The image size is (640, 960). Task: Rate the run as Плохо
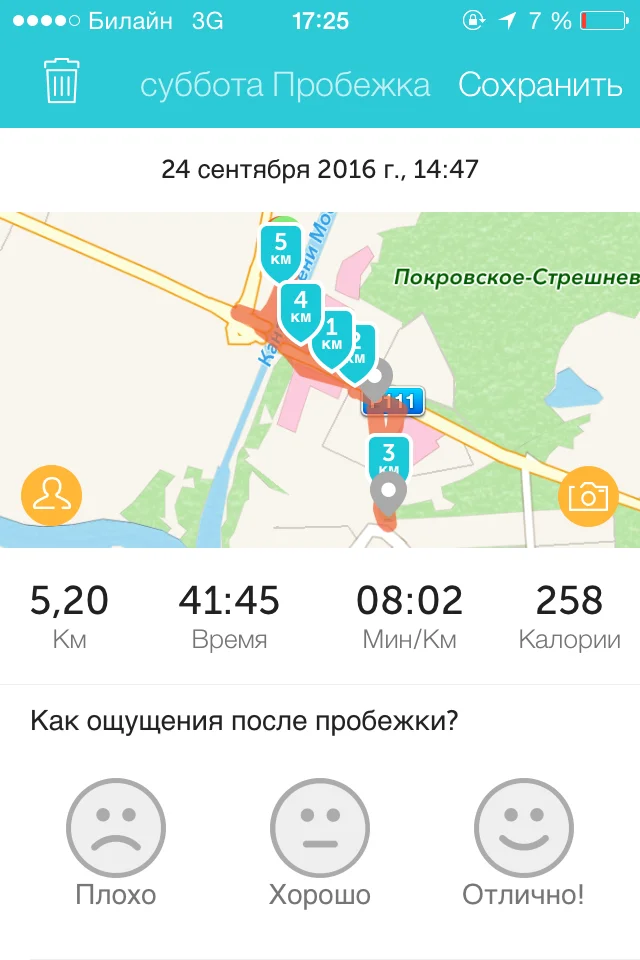pyautogui.click(x=115, y=829)
